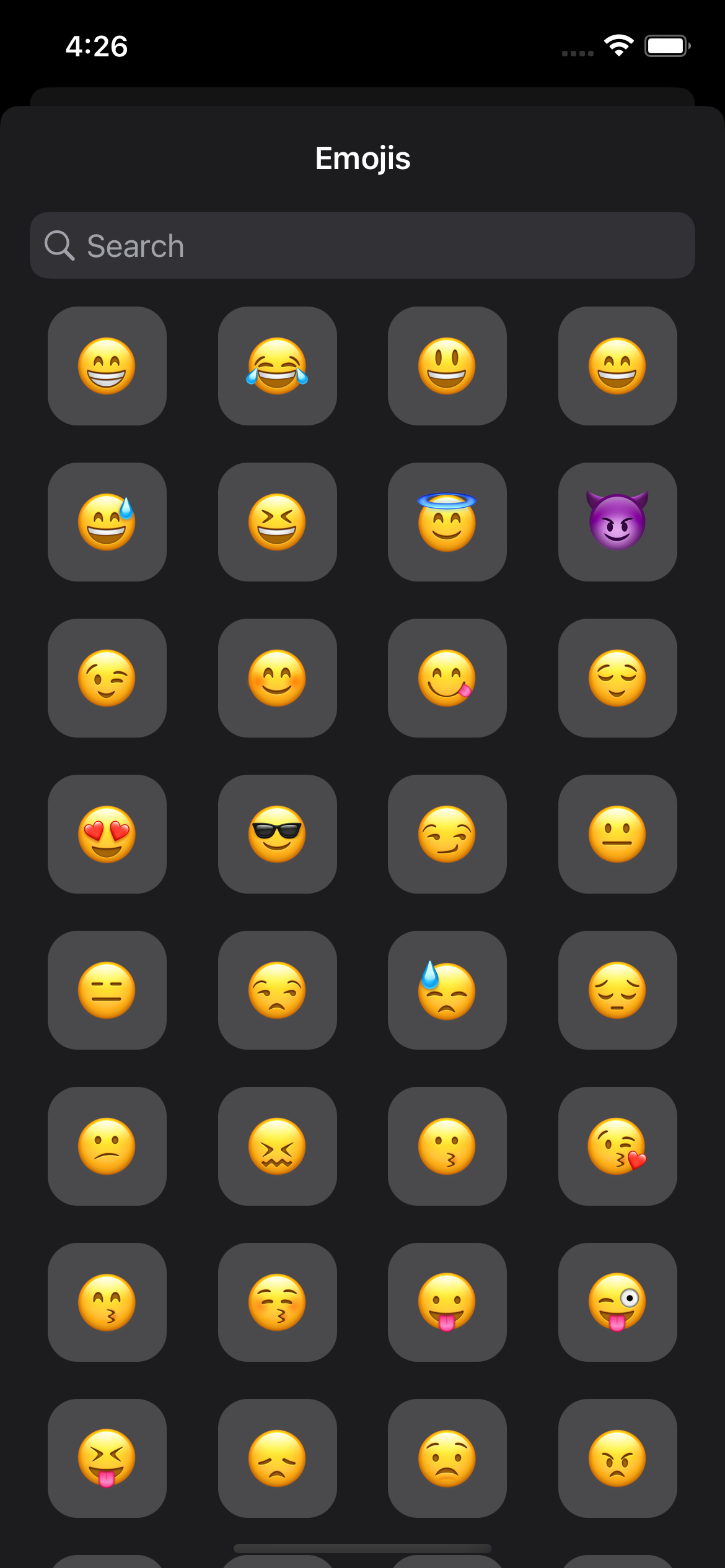
Task: Select the face with tears of joy emoji
Action: [277, 367]
